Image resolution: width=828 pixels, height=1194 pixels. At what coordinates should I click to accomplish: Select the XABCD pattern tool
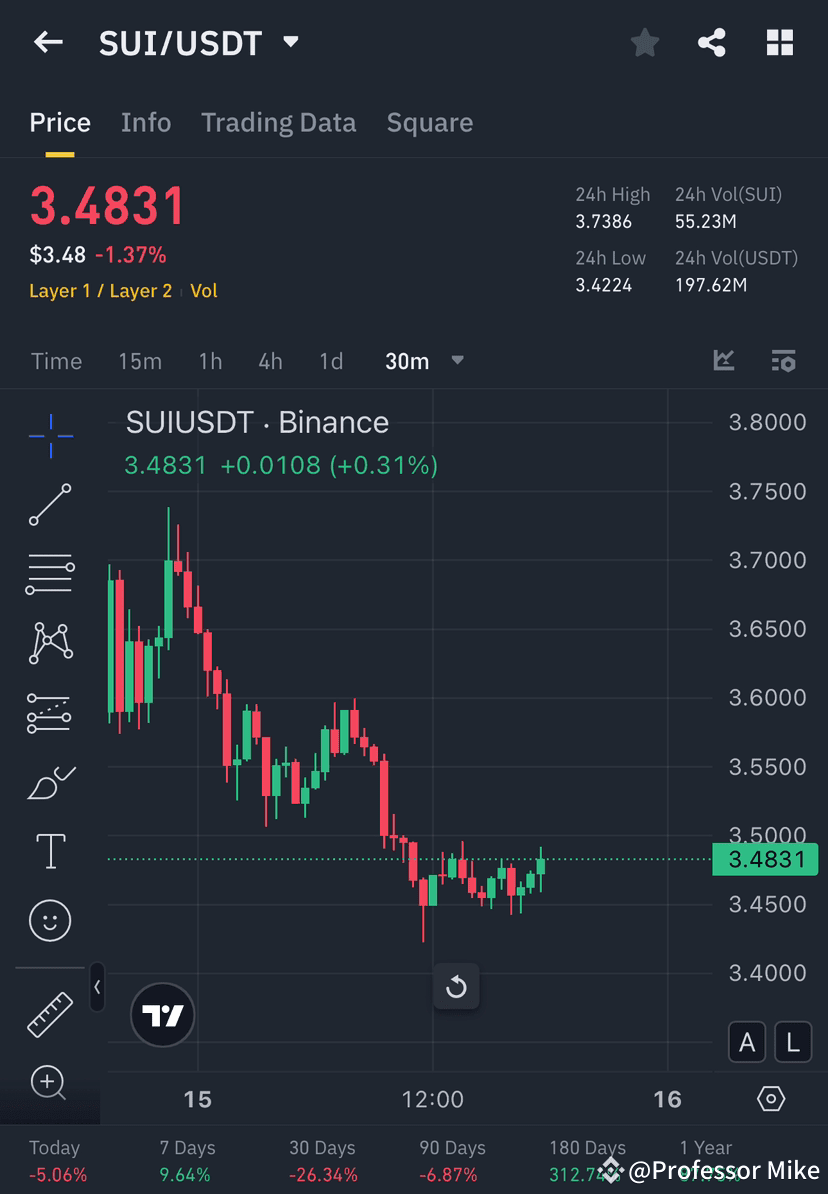click(50, 643)
